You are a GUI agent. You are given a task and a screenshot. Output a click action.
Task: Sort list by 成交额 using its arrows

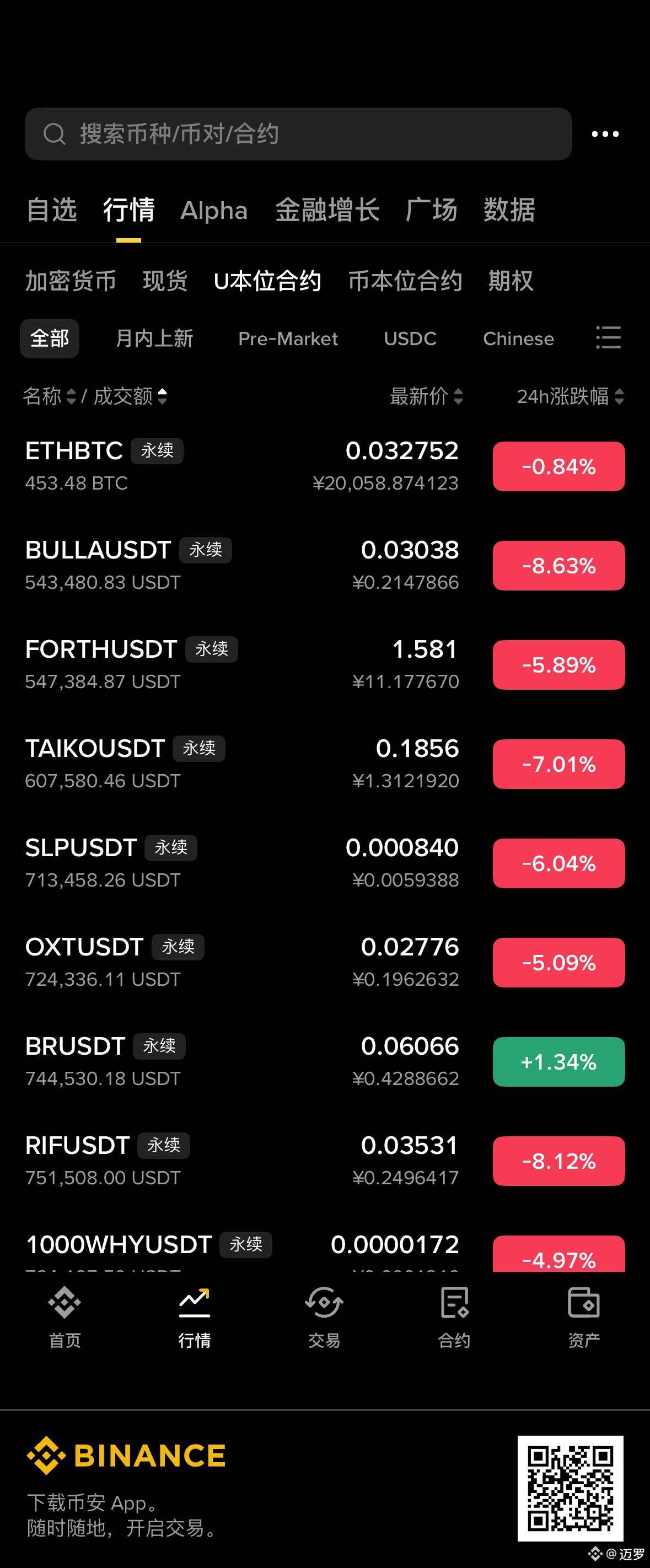(164, 396)
